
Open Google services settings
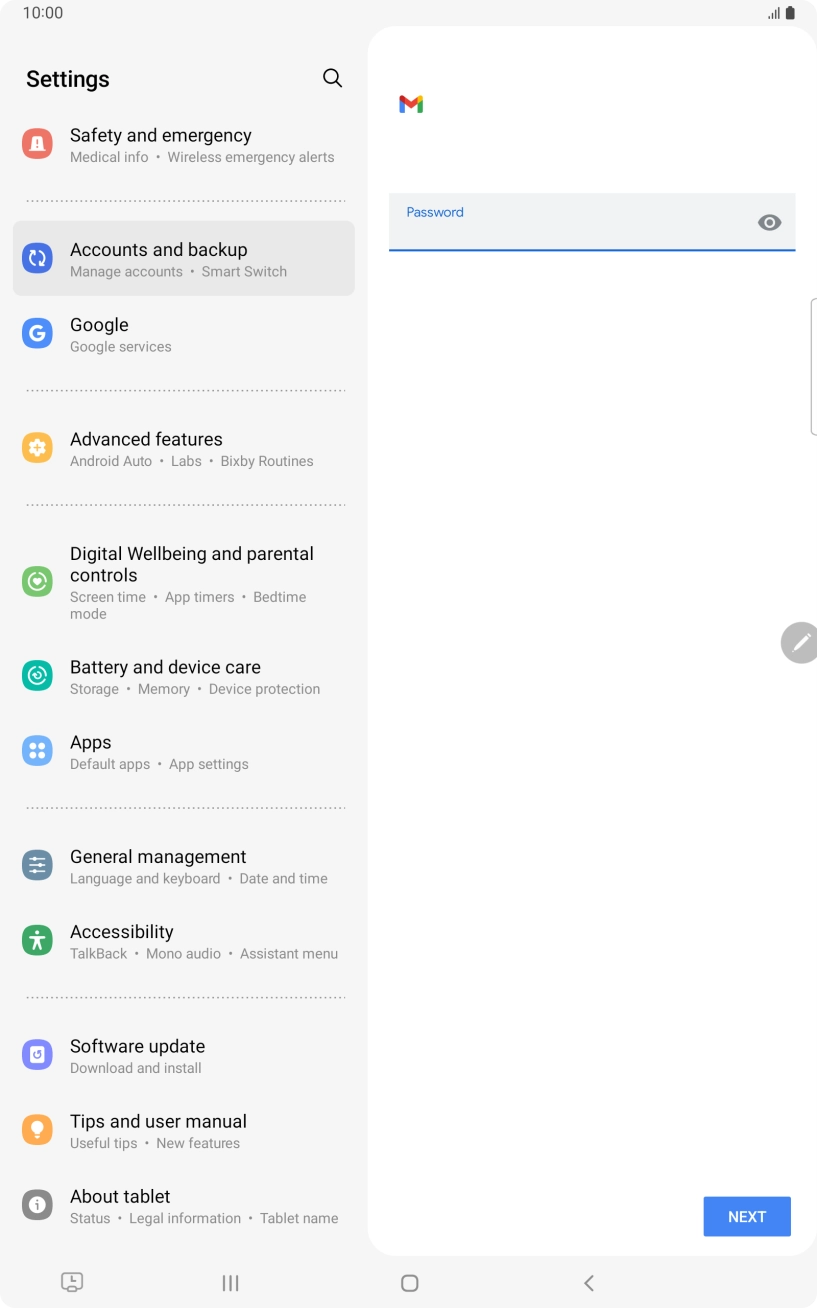[x=184, y=334]
